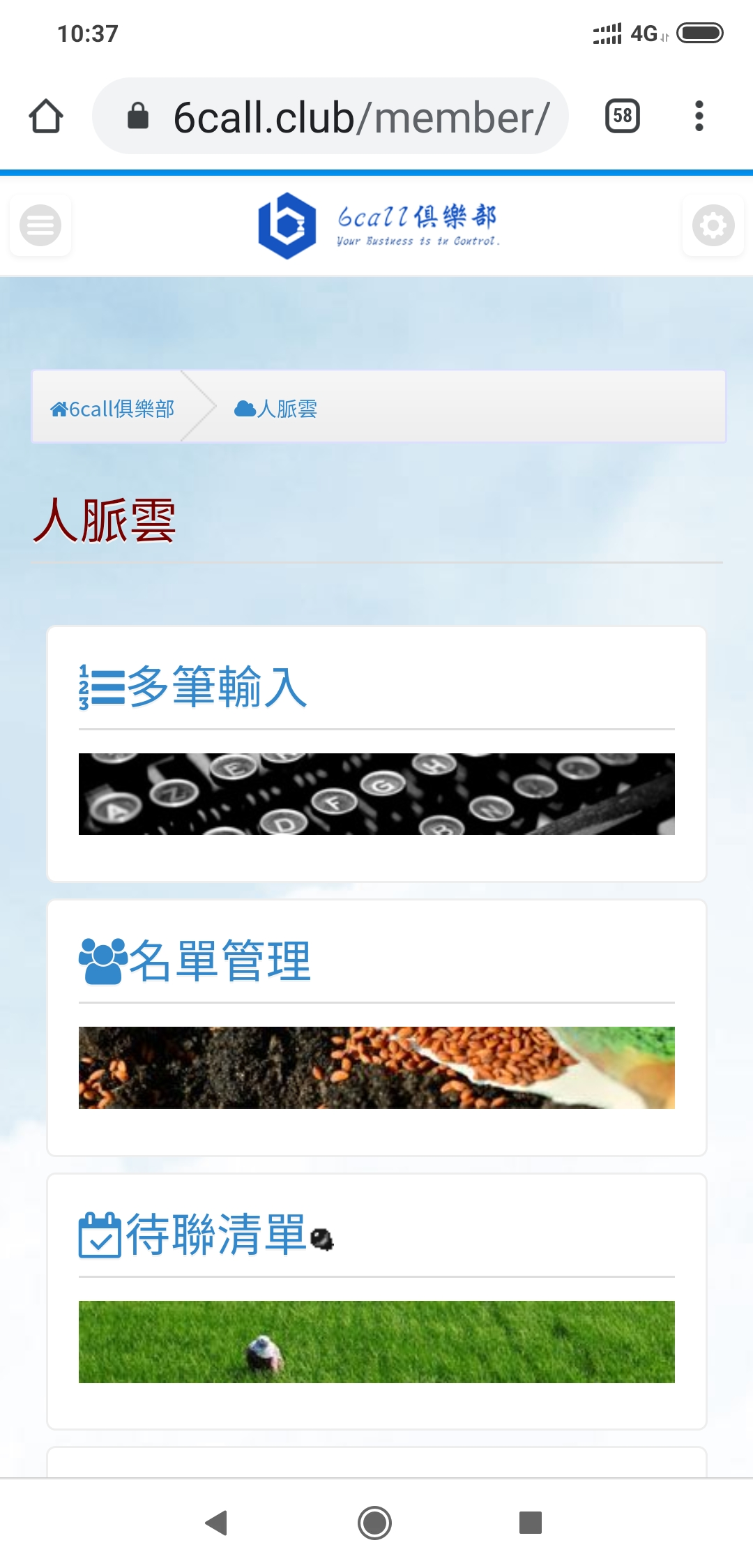Tap the seeds and soil banner image
The height and width of the screenshot is (1568, 753).
point(376,1068)
